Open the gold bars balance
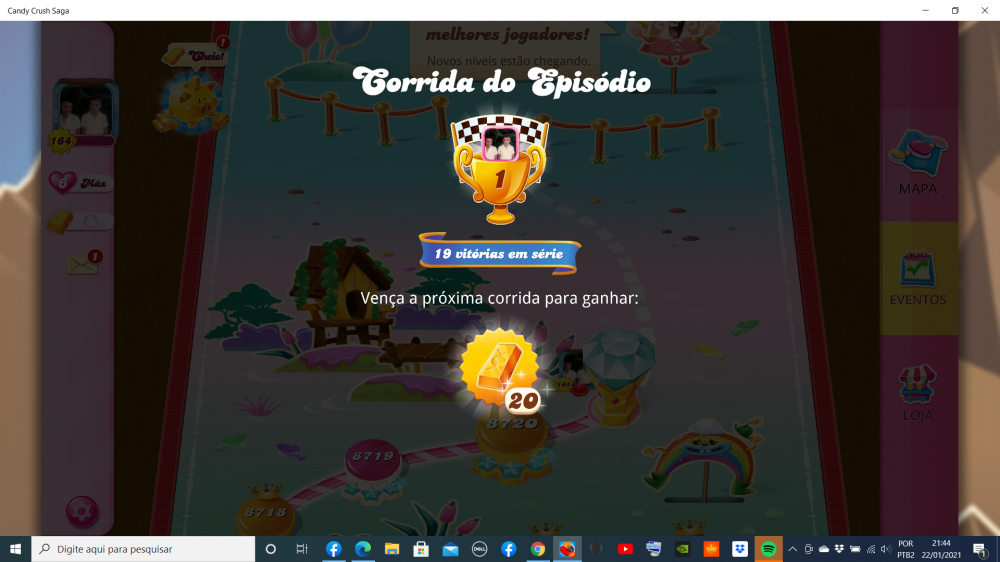This screenshot has height=562, width=1000. point(80,221)
